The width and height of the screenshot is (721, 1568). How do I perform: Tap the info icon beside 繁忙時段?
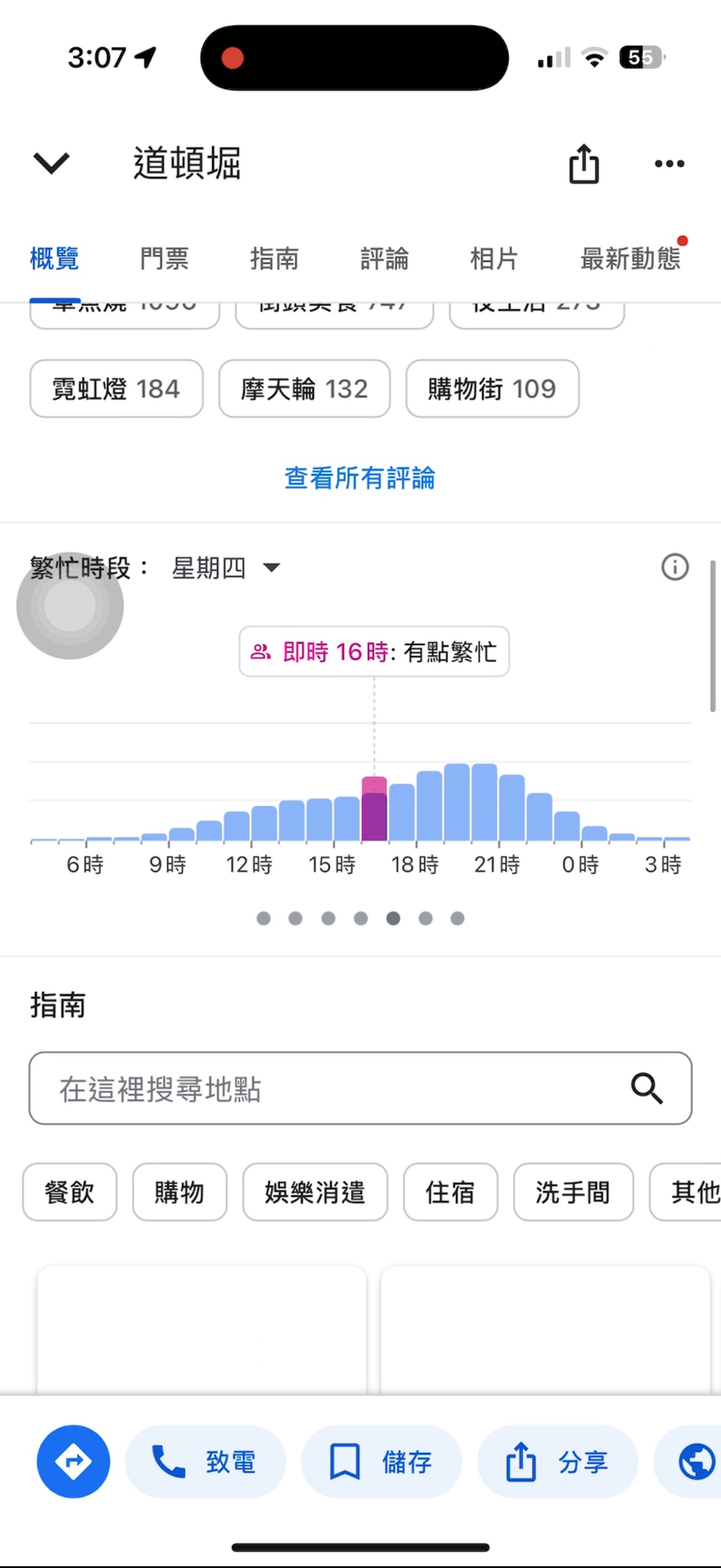click(x=674, y=568)
